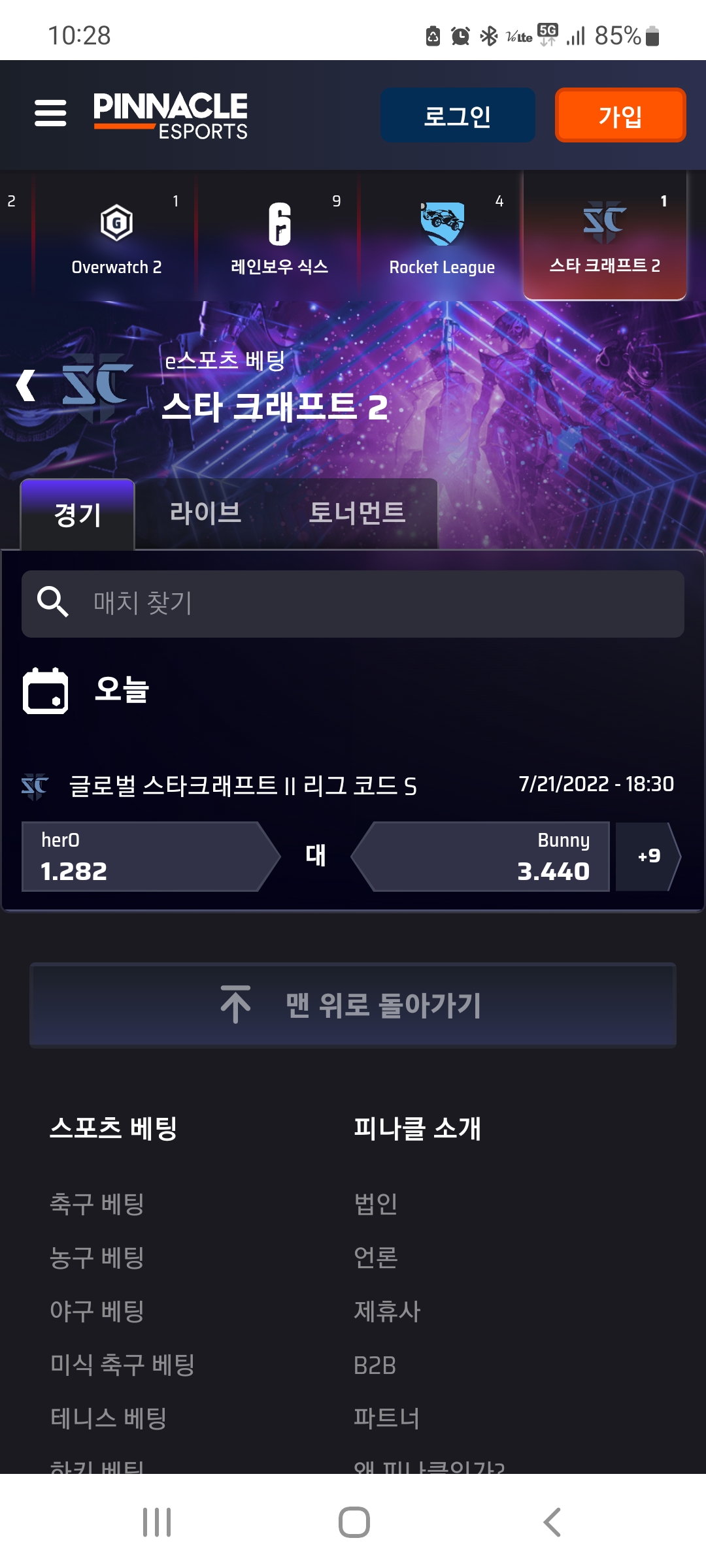
Task: Go back using the banner arrow
Action: coord(26,385)
